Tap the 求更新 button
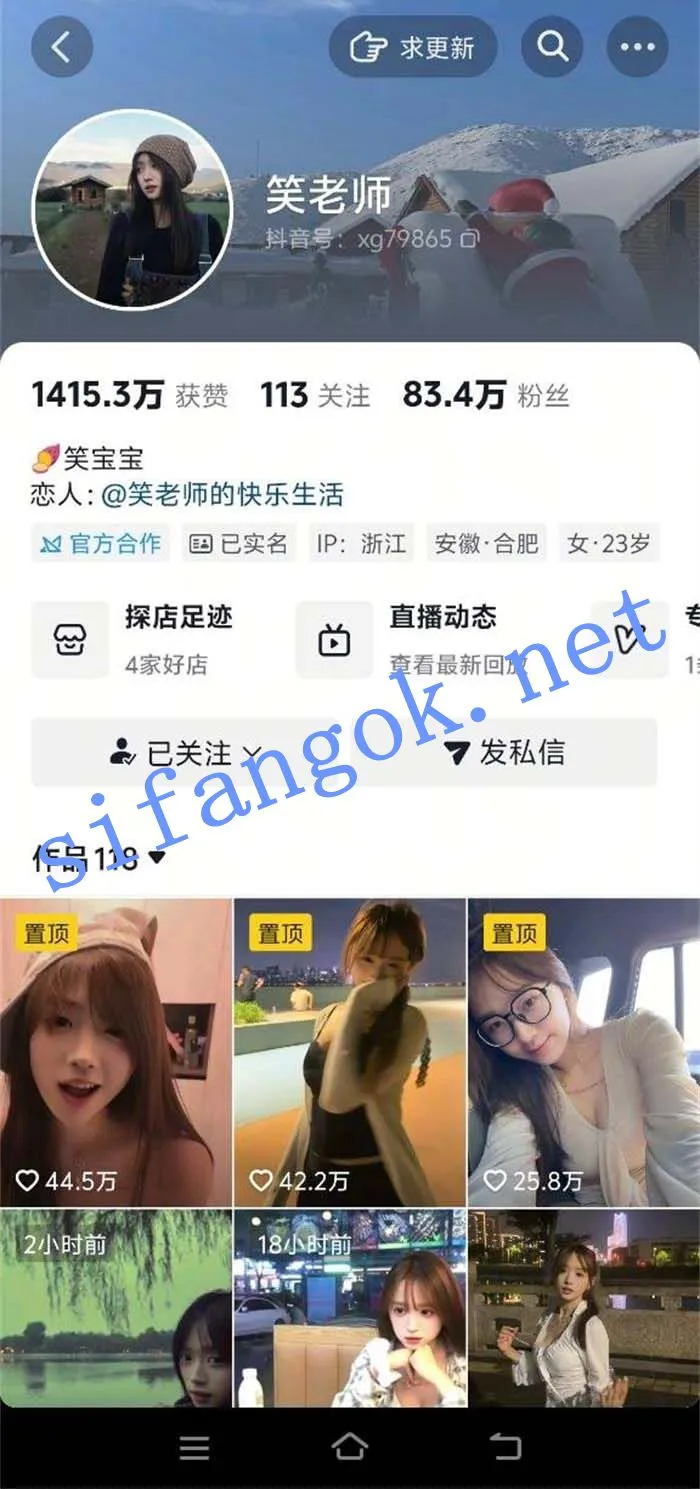 413,46
